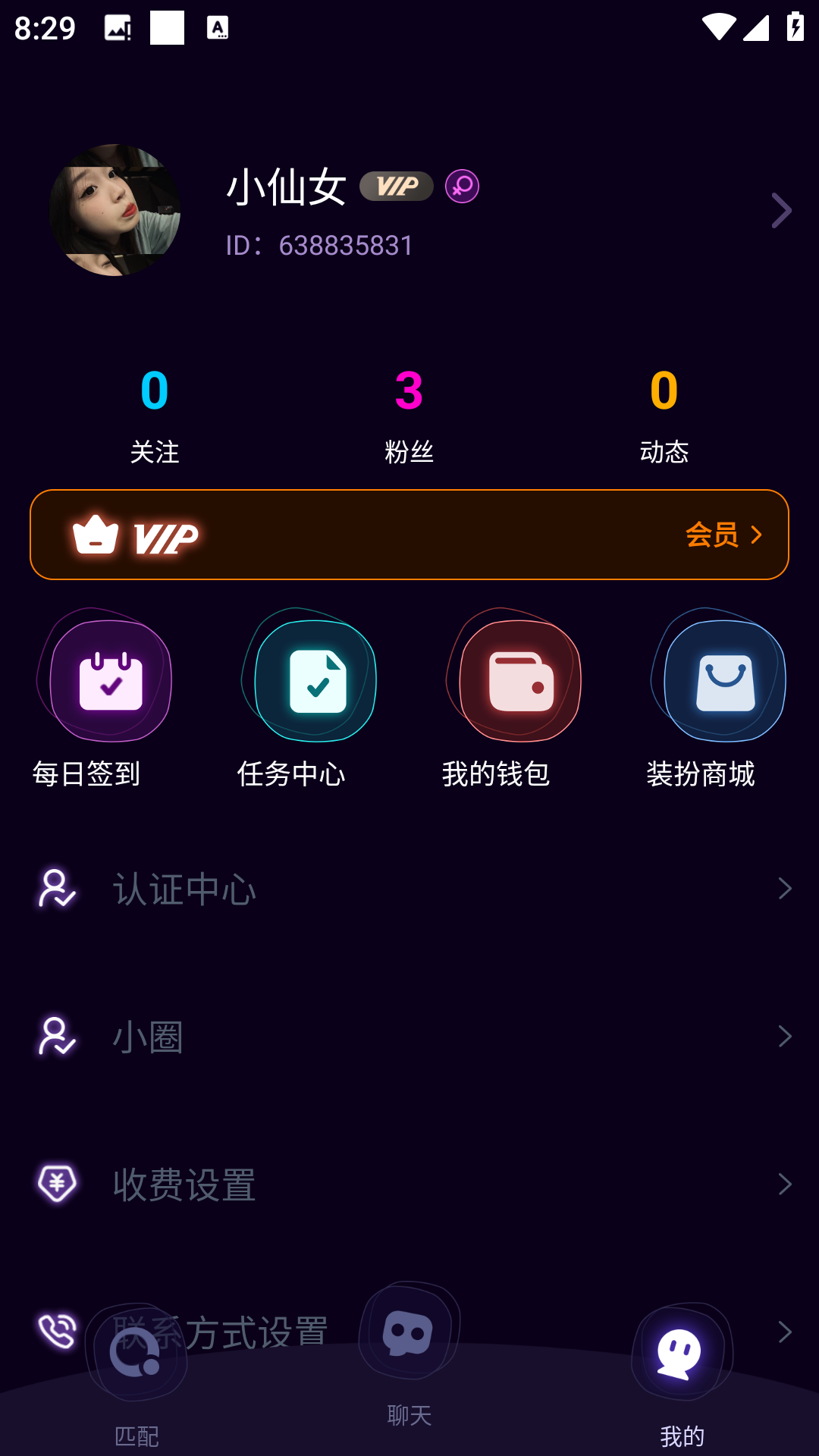Open the VIP 会员 membership banner

coord(409,535)
